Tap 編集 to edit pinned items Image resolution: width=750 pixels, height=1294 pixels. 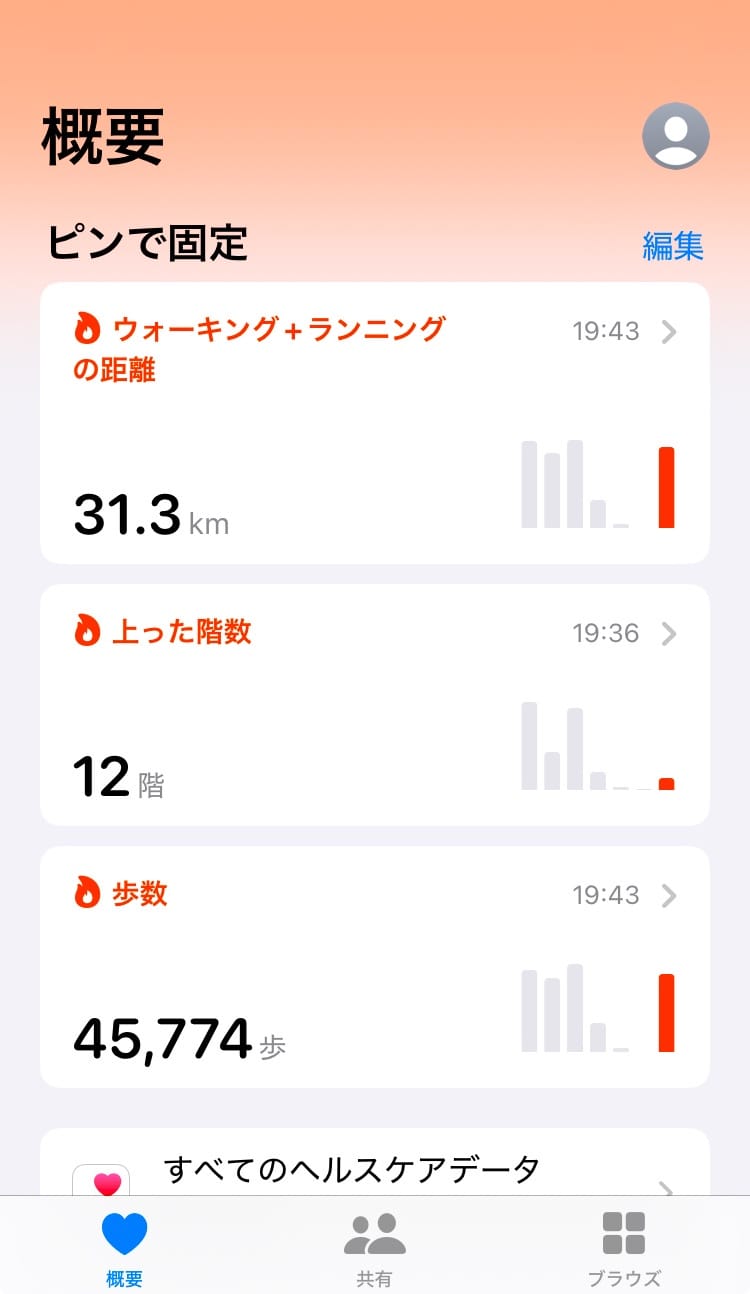click(672, 245)
